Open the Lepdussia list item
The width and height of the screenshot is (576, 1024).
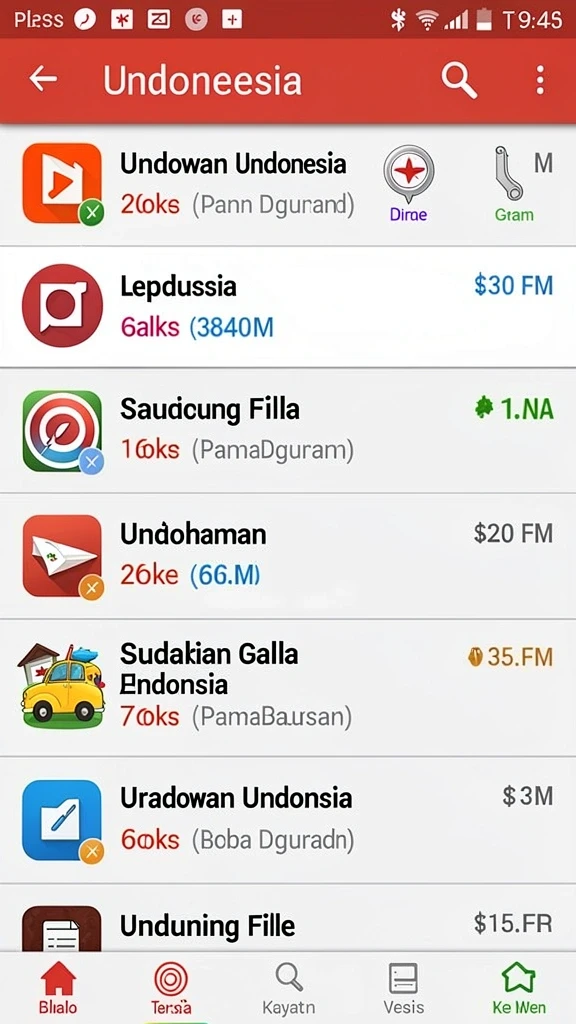click(x=288, y=307)
